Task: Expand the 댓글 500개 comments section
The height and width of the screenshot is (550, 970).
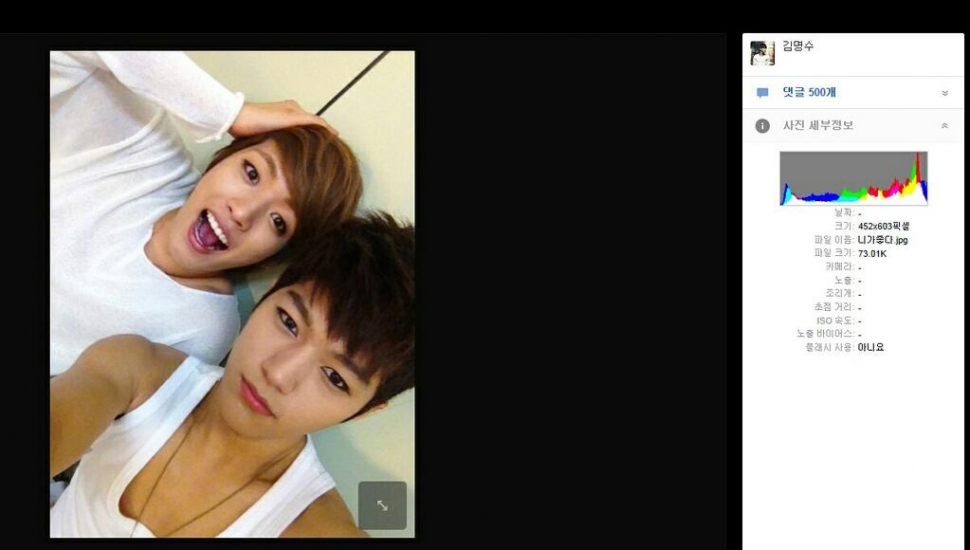Action: pos(944,93)
